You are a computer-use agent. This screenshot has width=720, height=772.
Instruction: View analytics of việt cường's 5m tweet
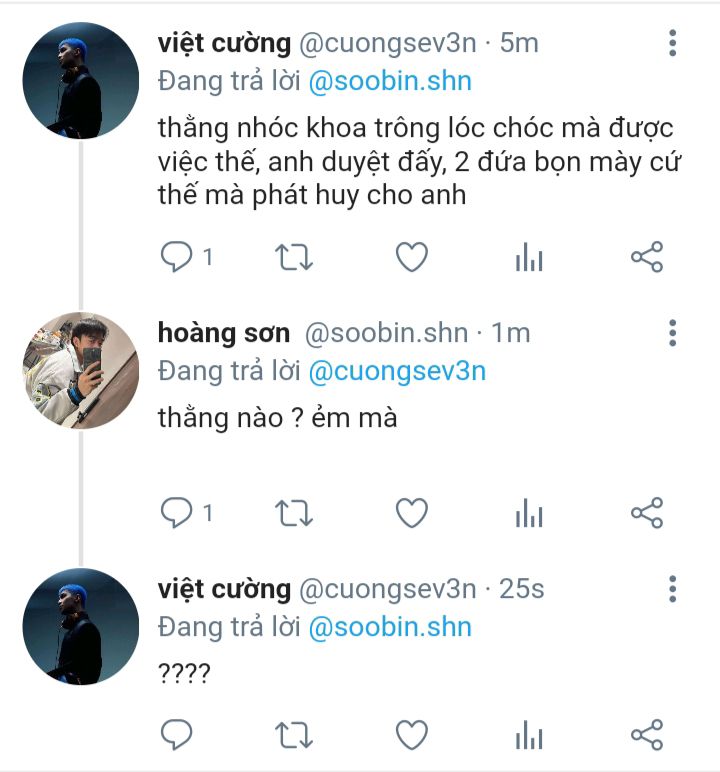[x=529, y=258]
